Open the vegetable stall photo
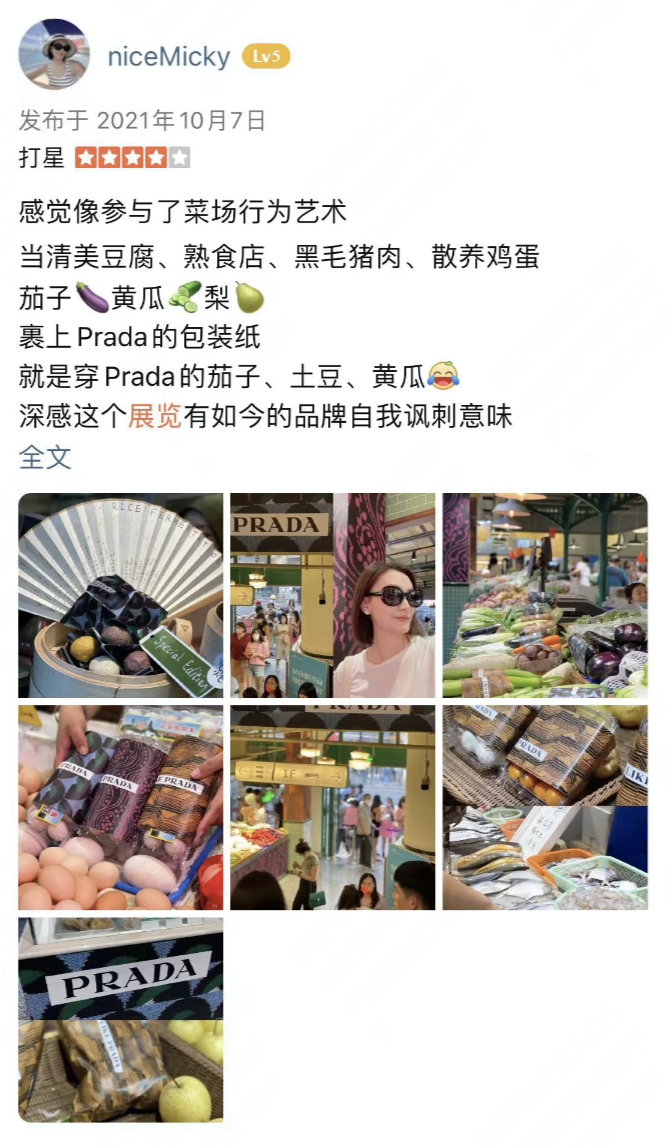The height and width of the screenshot is (1148, 672). 545,595
